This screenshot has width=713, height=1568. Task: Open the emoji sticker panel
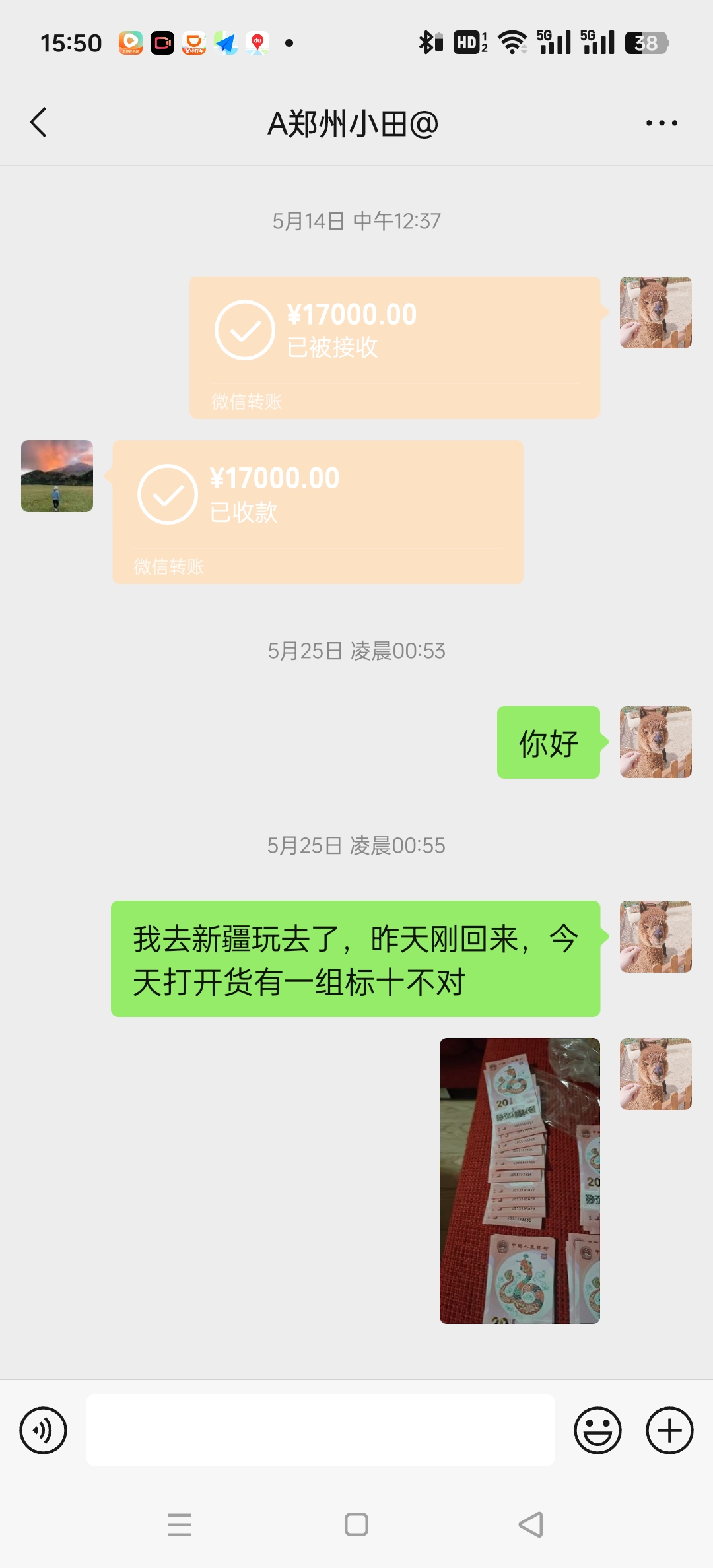597,1430
